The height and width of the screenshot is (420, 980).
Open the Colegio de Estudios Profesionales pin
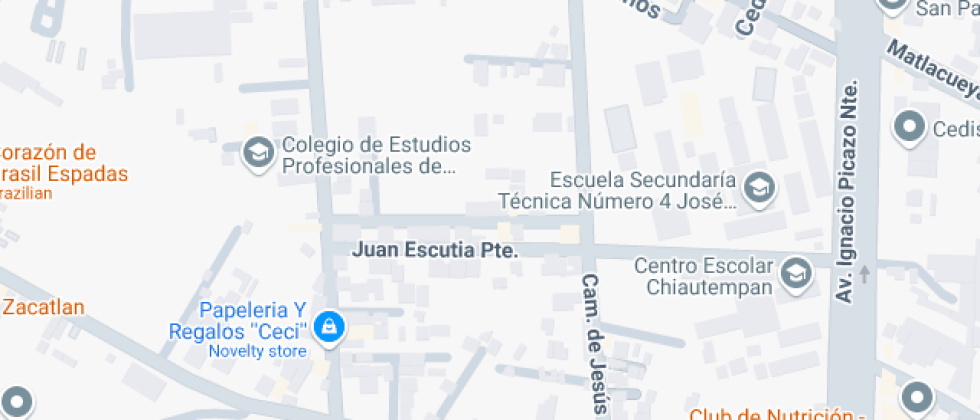[x=258, y=152]
